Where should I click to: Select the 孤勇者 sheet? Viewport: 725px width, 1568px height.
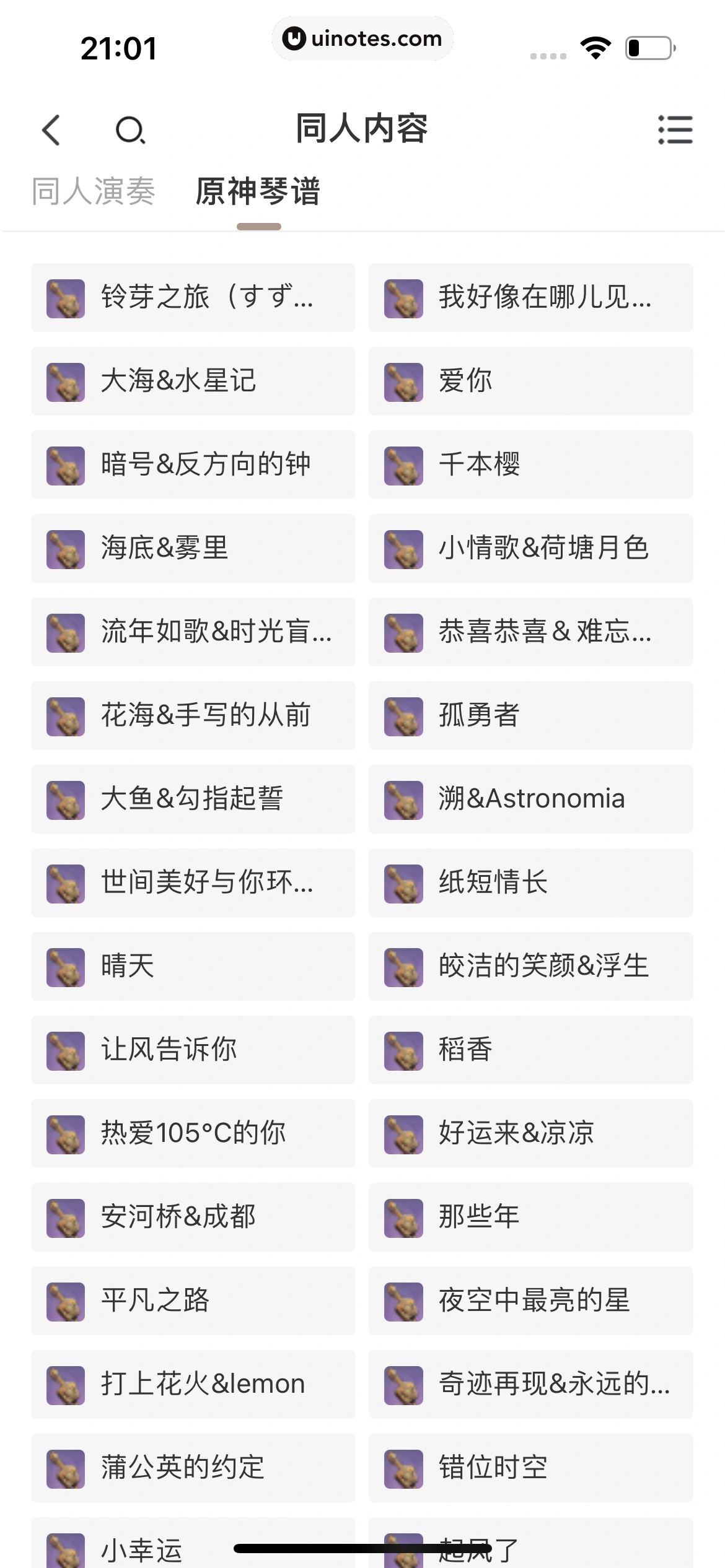530,715
